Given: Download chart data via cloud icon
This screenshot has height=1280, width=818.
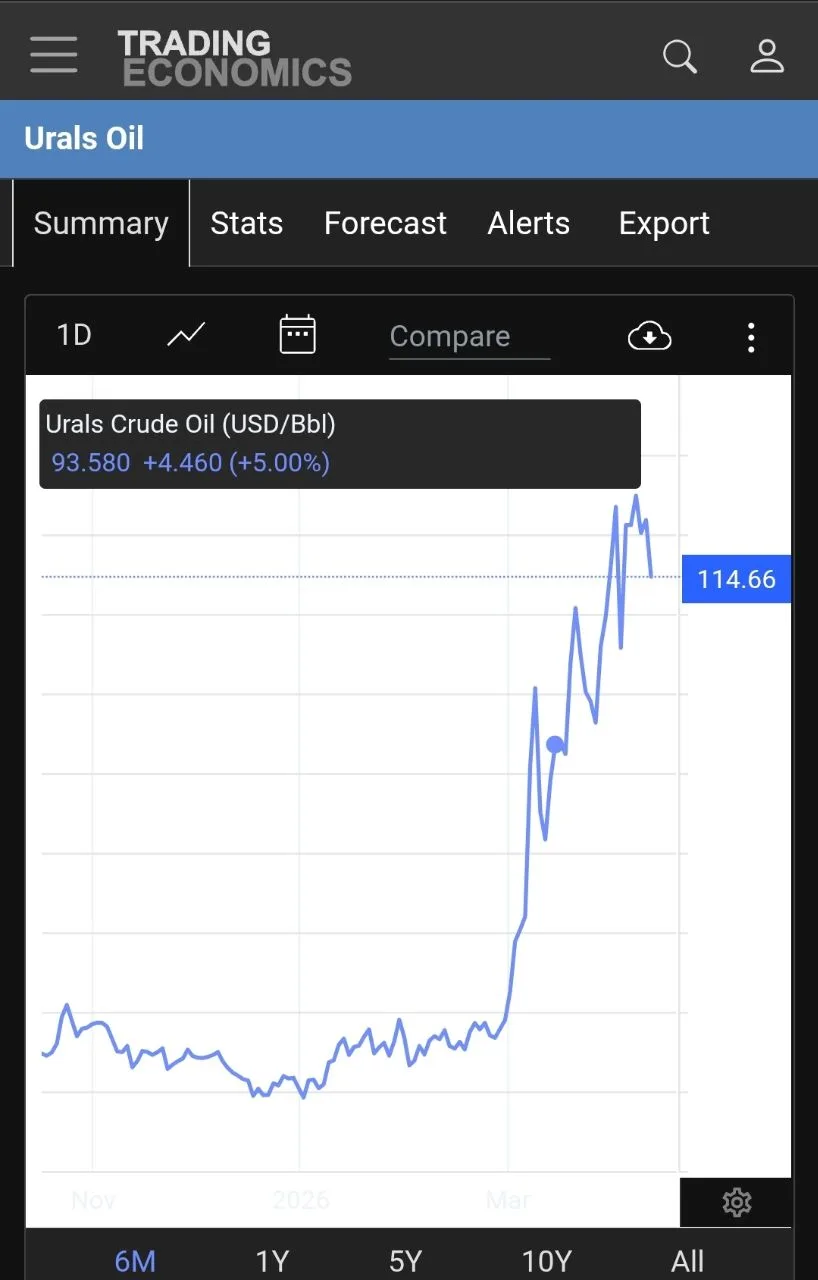Looking at the screenshot, I should coord(649,336).
